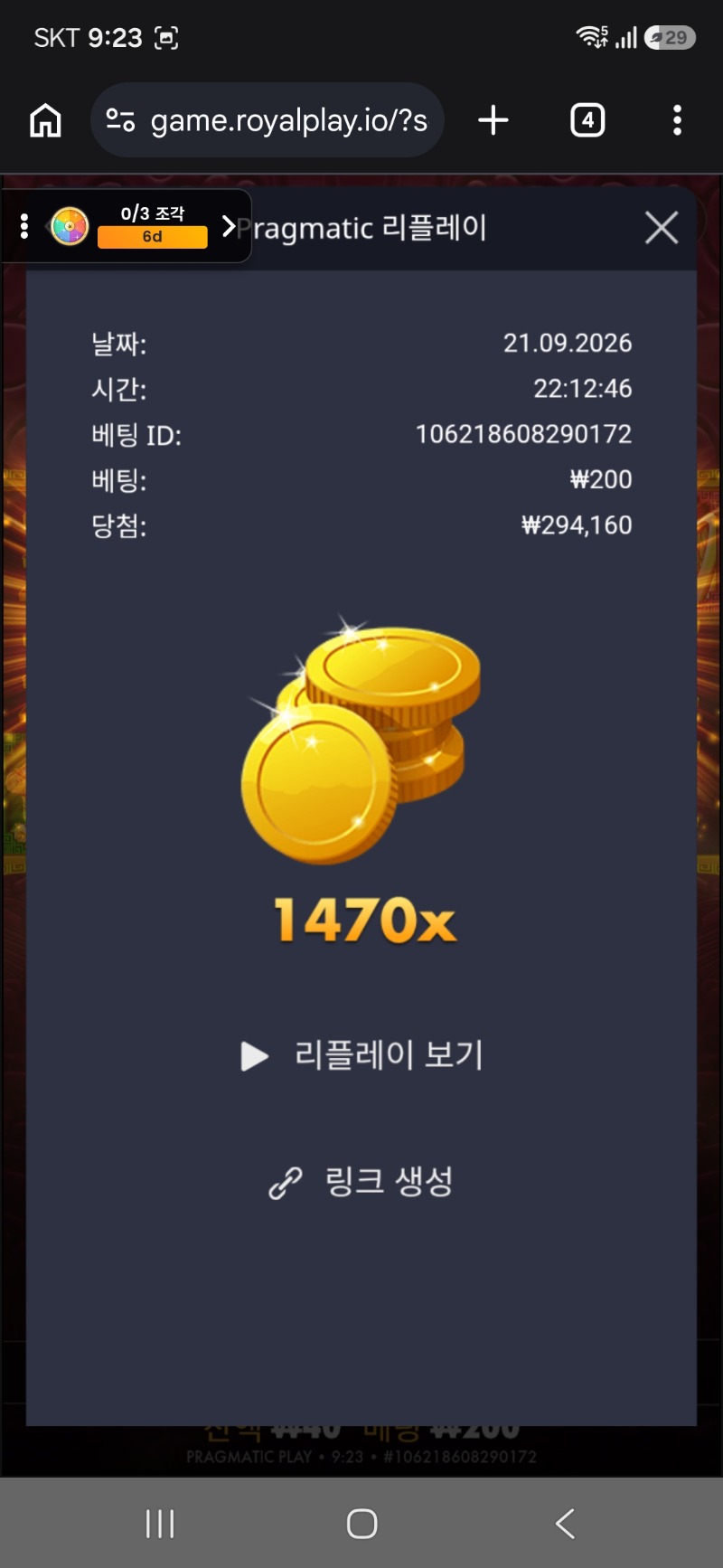Expand the 0/3 조각 reward widget
Image resolution: width=723 pixels, height=1568 pixels.
230,226
